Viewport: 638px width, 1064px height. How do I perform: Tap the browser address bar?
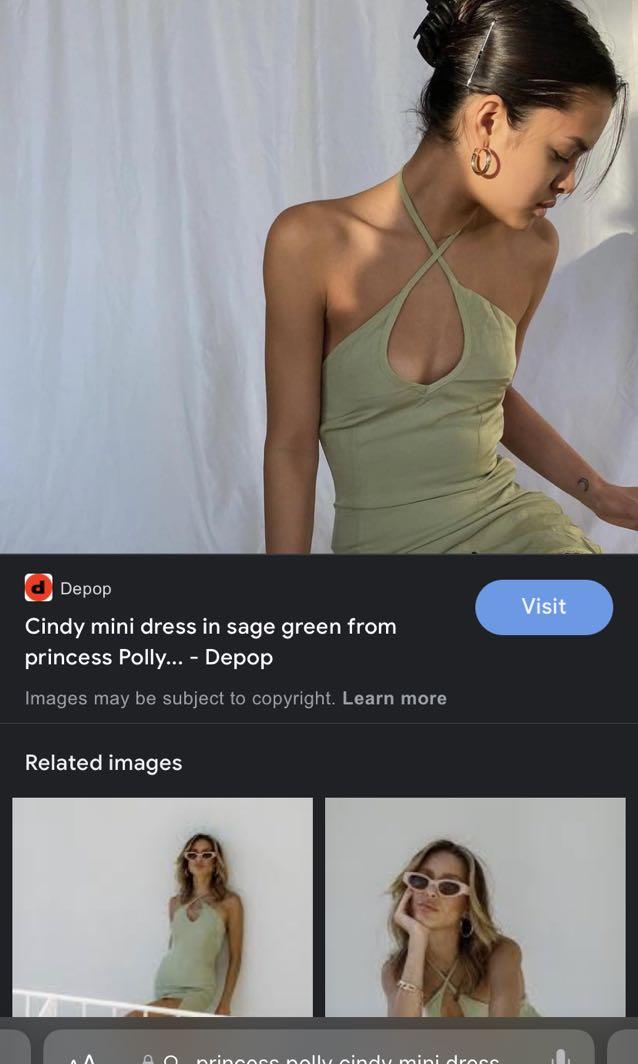tap(319, 1047)
